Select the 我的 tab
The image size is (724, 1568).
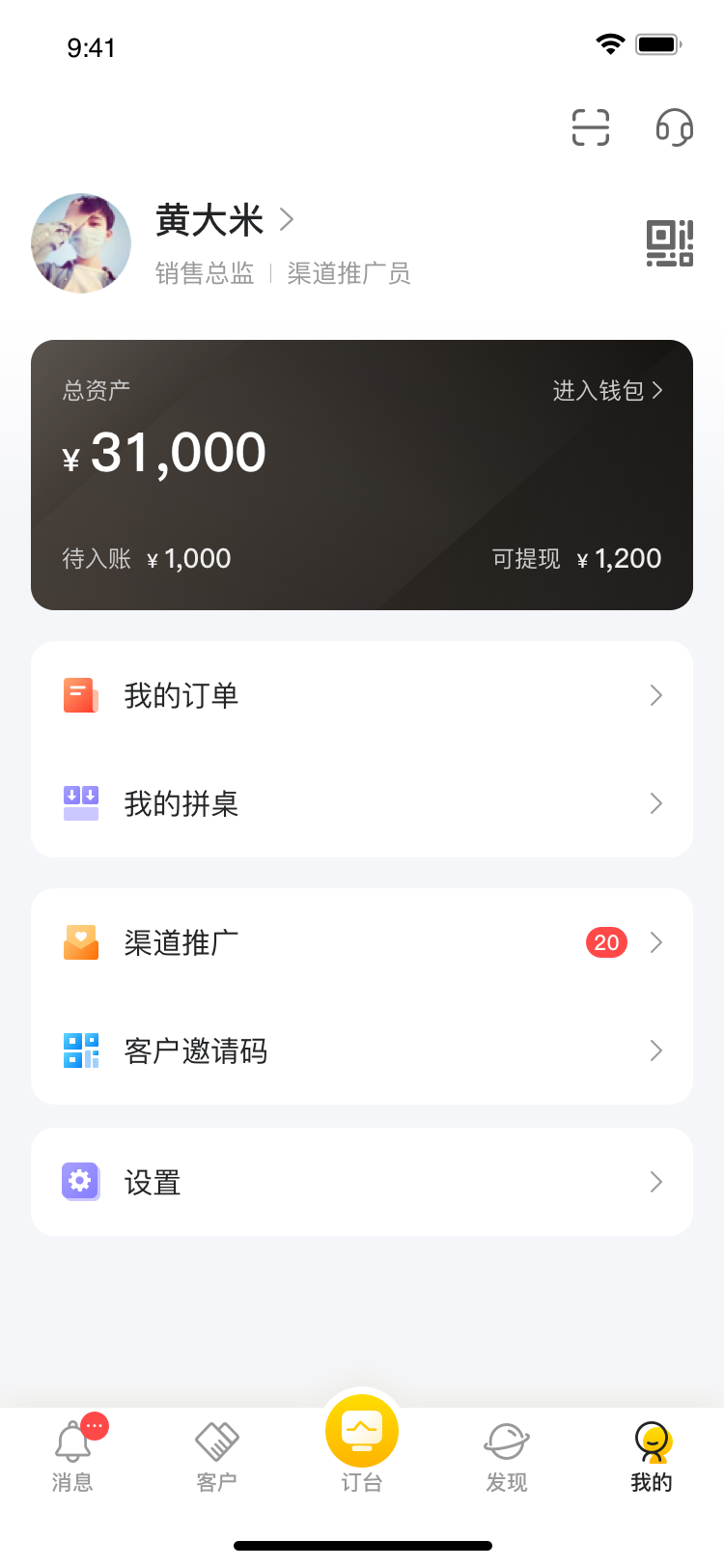(652, 1456)
